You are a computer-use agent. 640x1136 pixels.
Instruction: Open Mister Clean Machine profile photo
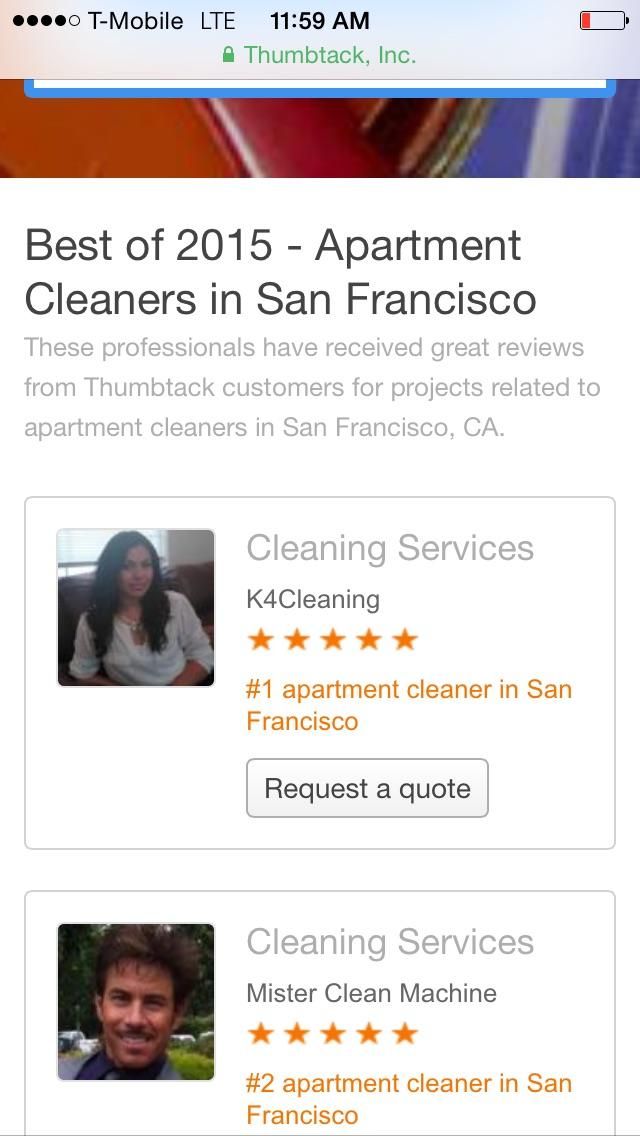point(136,1001)
